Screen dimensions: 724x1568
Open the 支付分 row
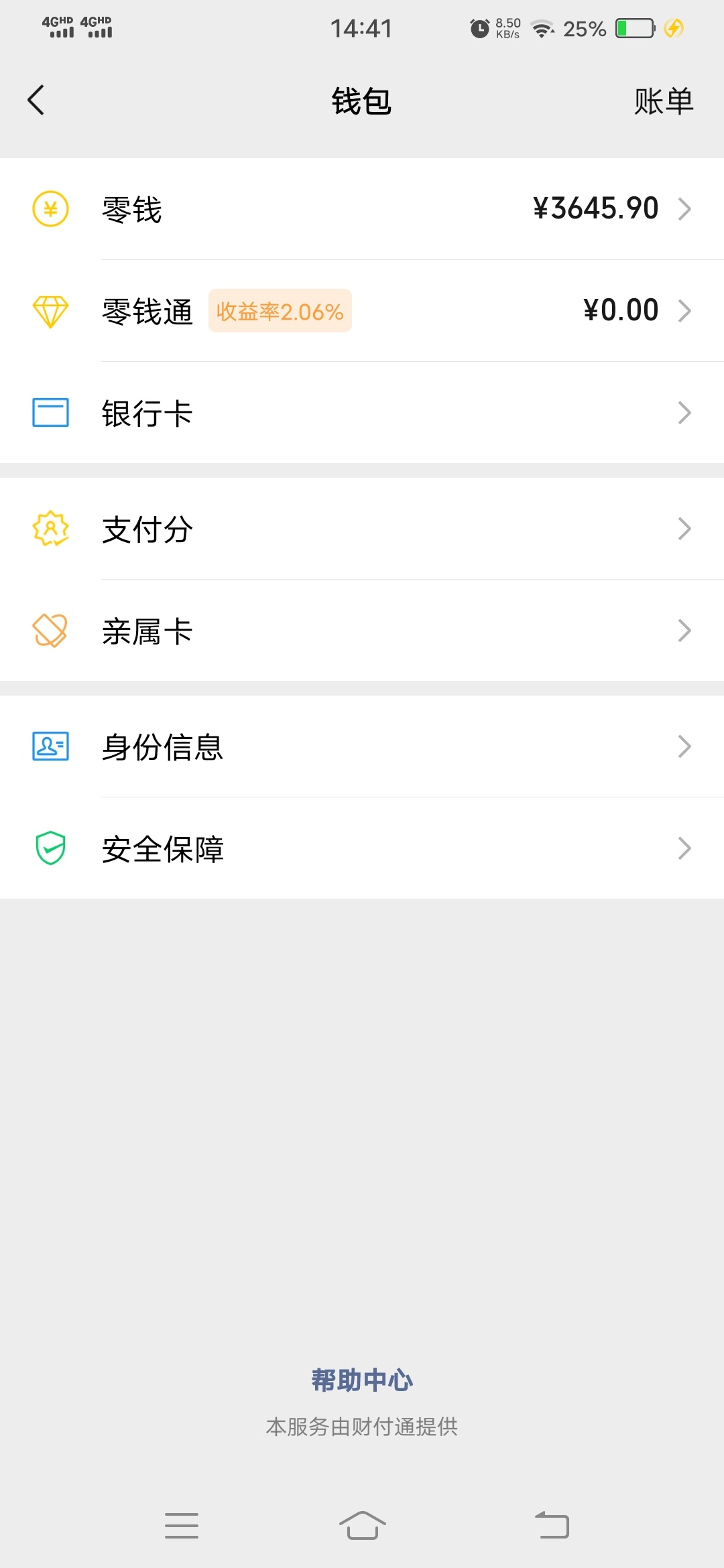(362, 529)
